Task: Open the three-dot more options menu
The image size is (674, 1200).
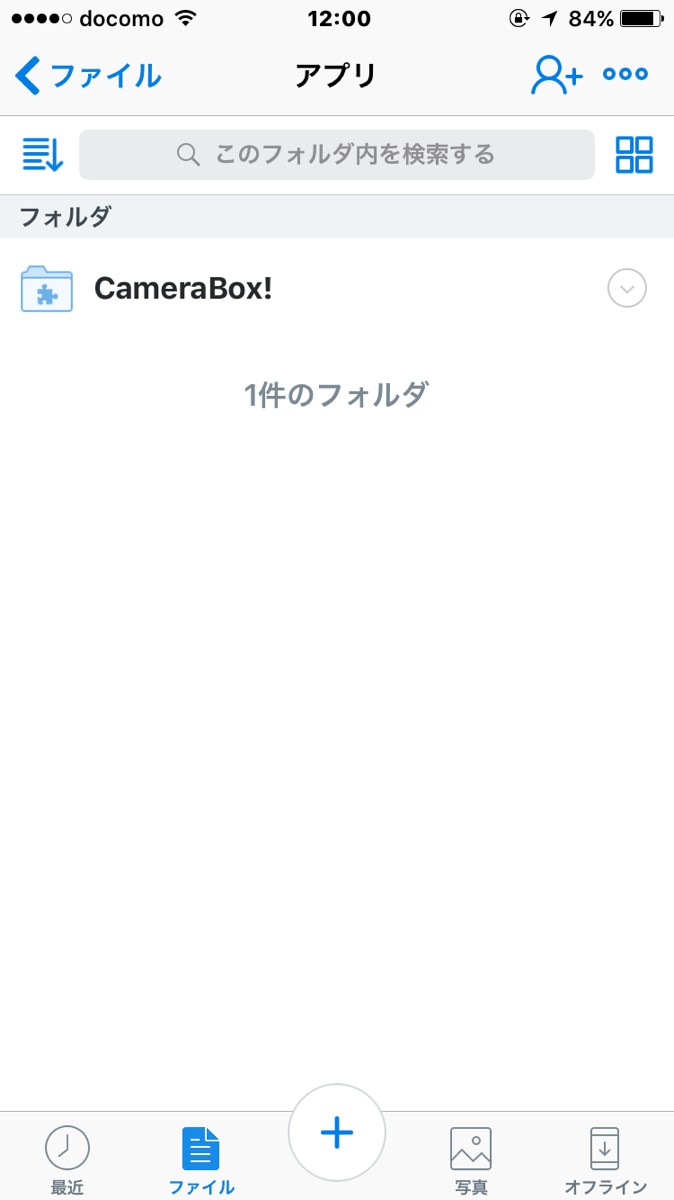Action: pos(625,75)
